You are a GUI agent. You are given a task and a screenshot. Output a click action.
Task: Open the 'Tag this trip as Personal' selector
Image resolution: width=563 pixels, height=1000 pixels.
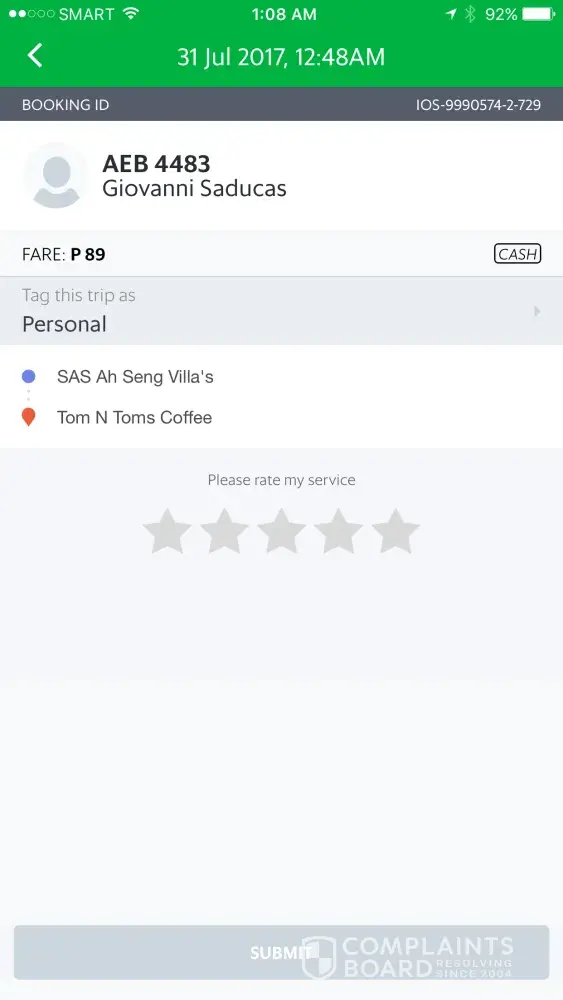281,311
